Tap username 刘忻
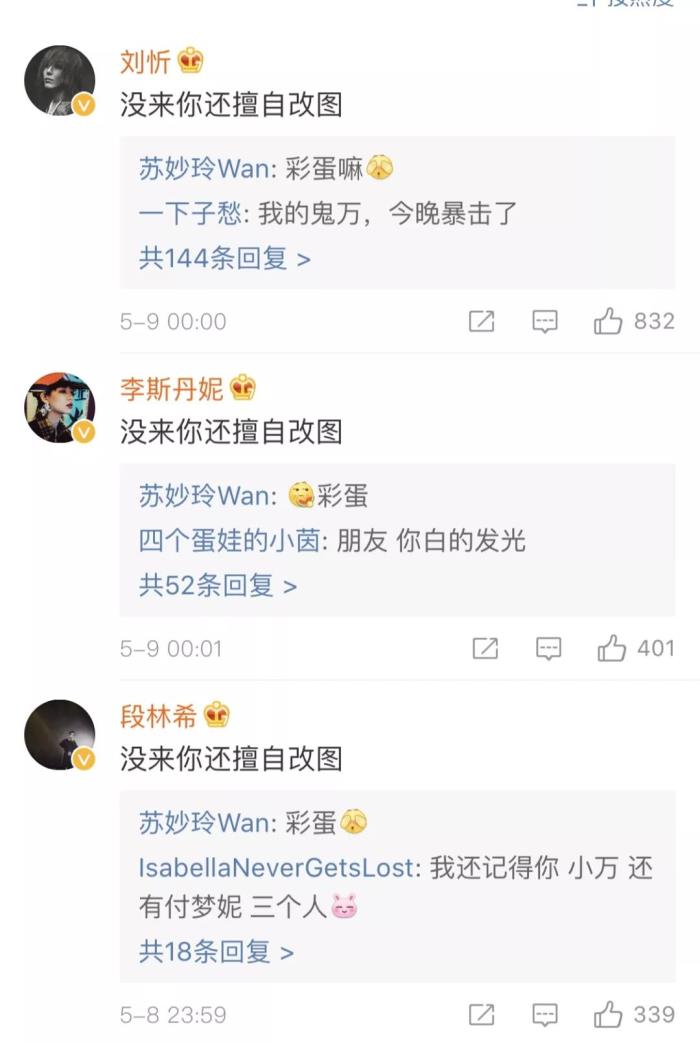This screenshot has width=700, height=1043. coord(145,61)
